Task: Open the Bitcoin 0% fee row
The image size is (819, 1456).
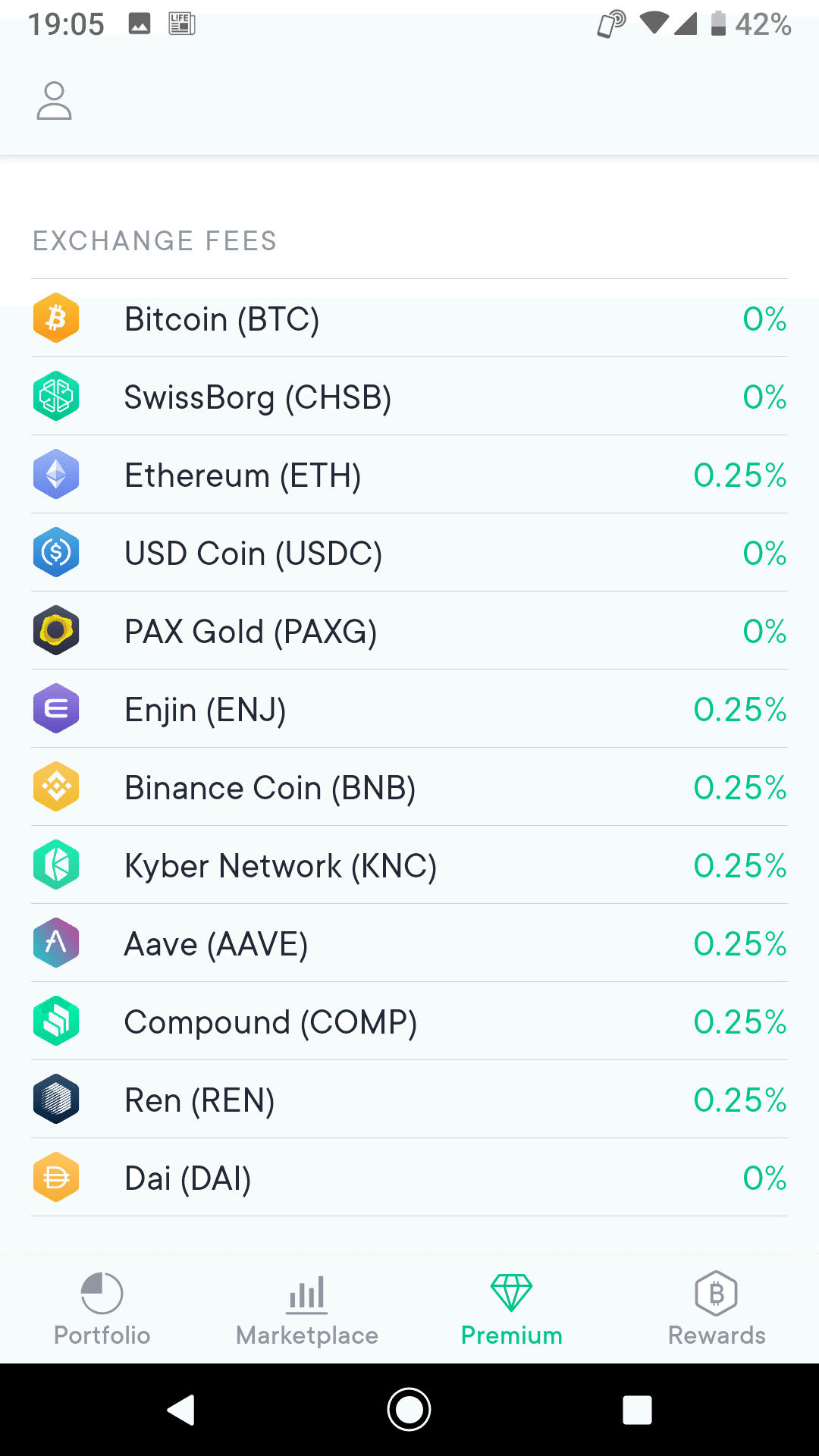Action: click(409, 318)
